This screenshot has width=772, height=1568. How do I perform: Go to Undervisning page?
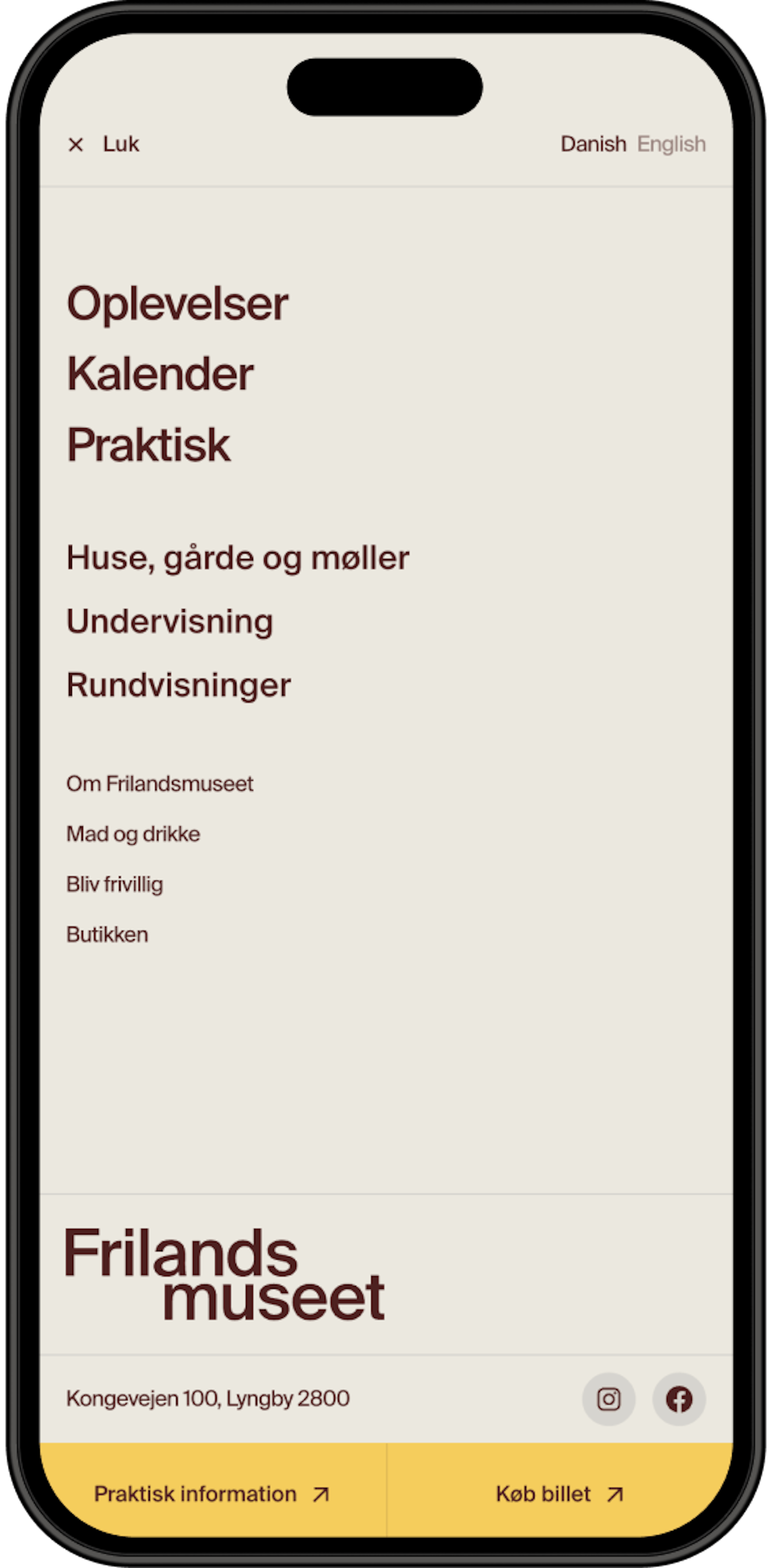(170, 621)
